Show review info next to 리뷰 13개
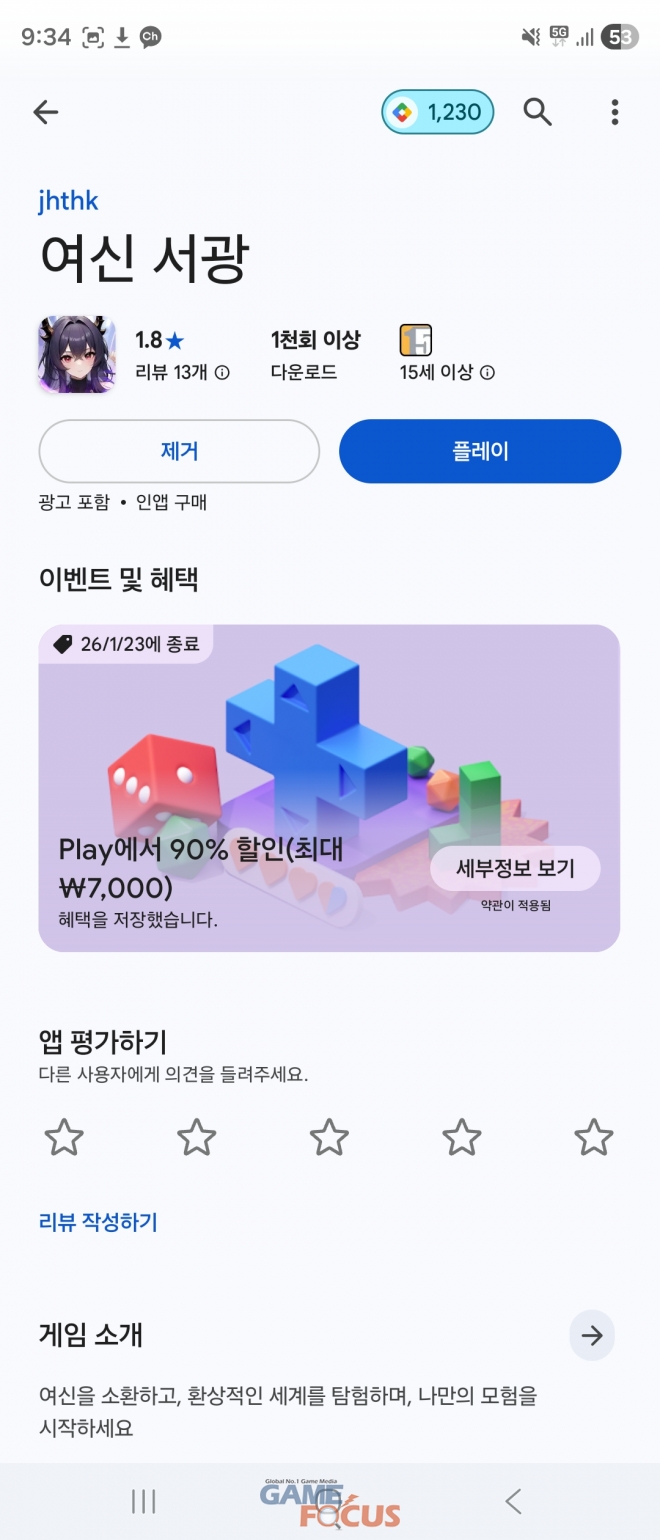 pos(222,373)
